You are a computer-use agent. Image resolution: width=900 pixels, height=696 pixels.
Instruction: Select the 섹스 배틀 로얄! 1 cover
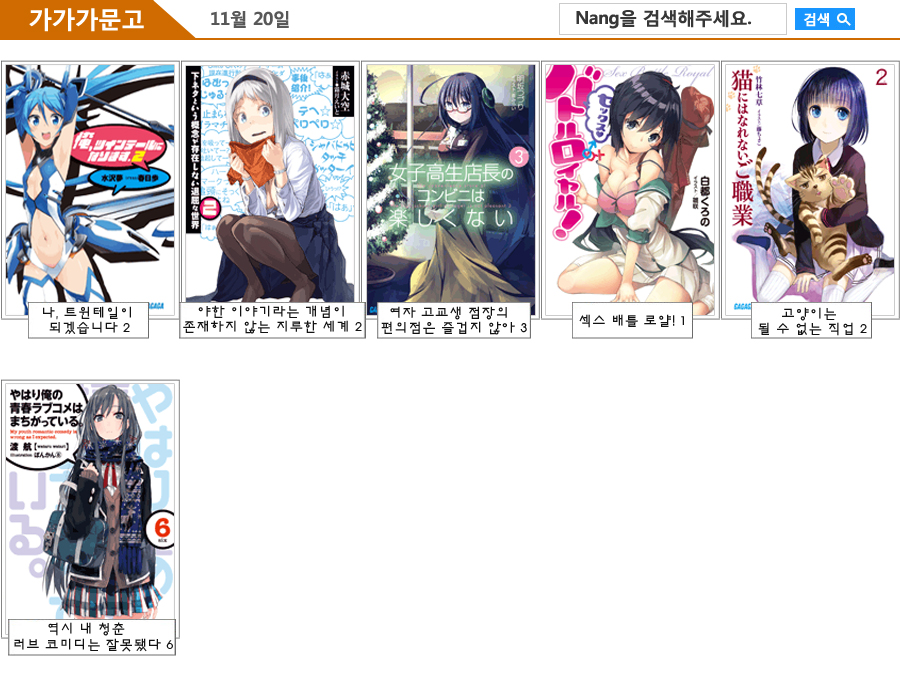coord(630,190)
